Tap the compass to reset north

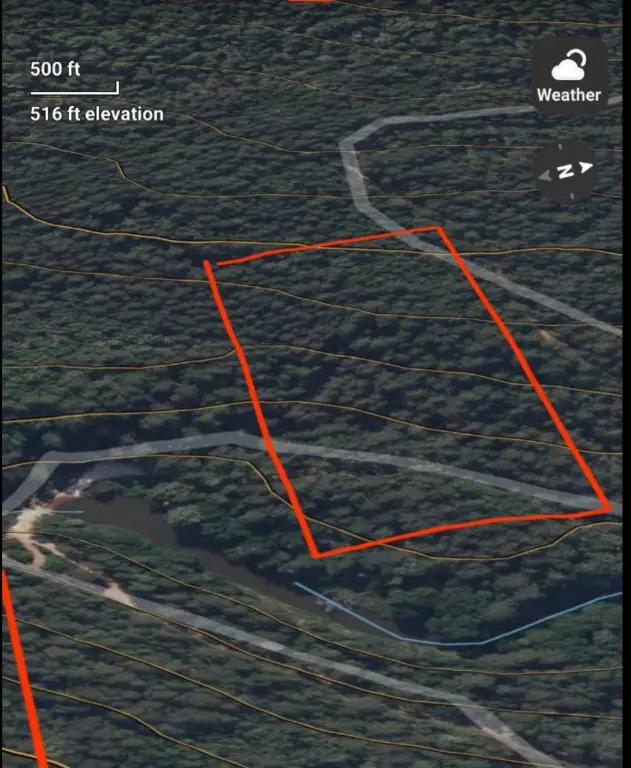565,171
